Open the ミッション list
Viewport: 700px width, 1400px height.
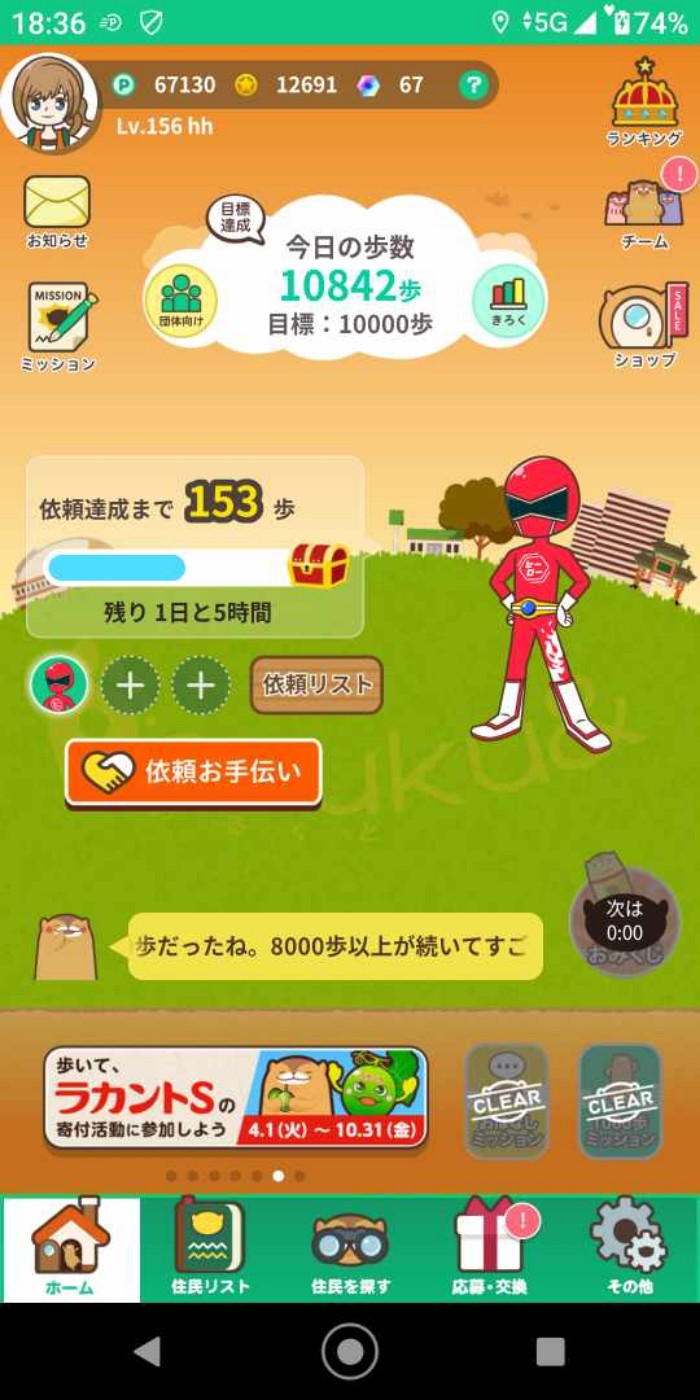(59, 325)
